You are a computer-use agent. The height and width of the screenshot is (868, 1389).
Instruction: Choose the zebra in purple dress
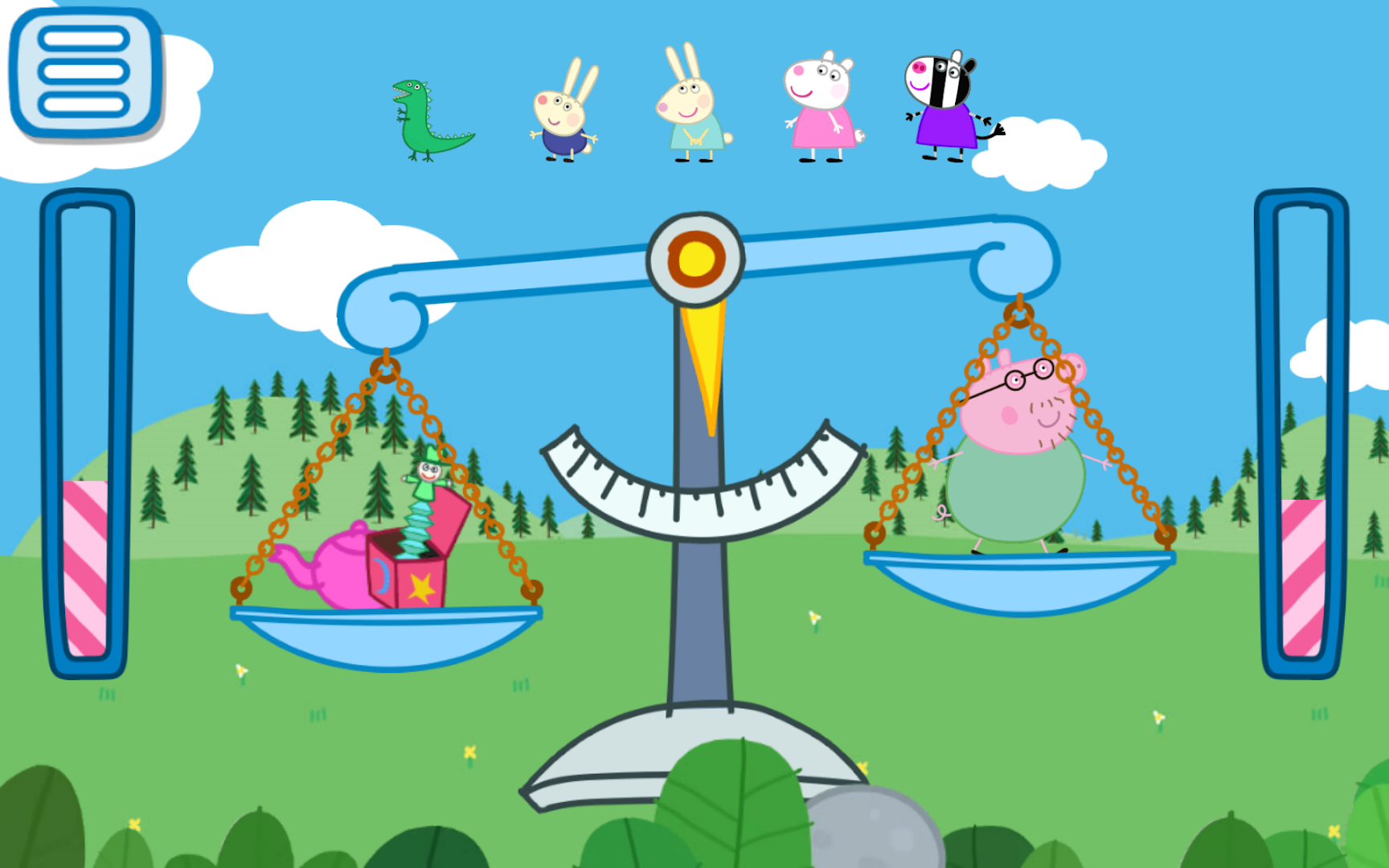pyautogui.click(x=944, y=108)
